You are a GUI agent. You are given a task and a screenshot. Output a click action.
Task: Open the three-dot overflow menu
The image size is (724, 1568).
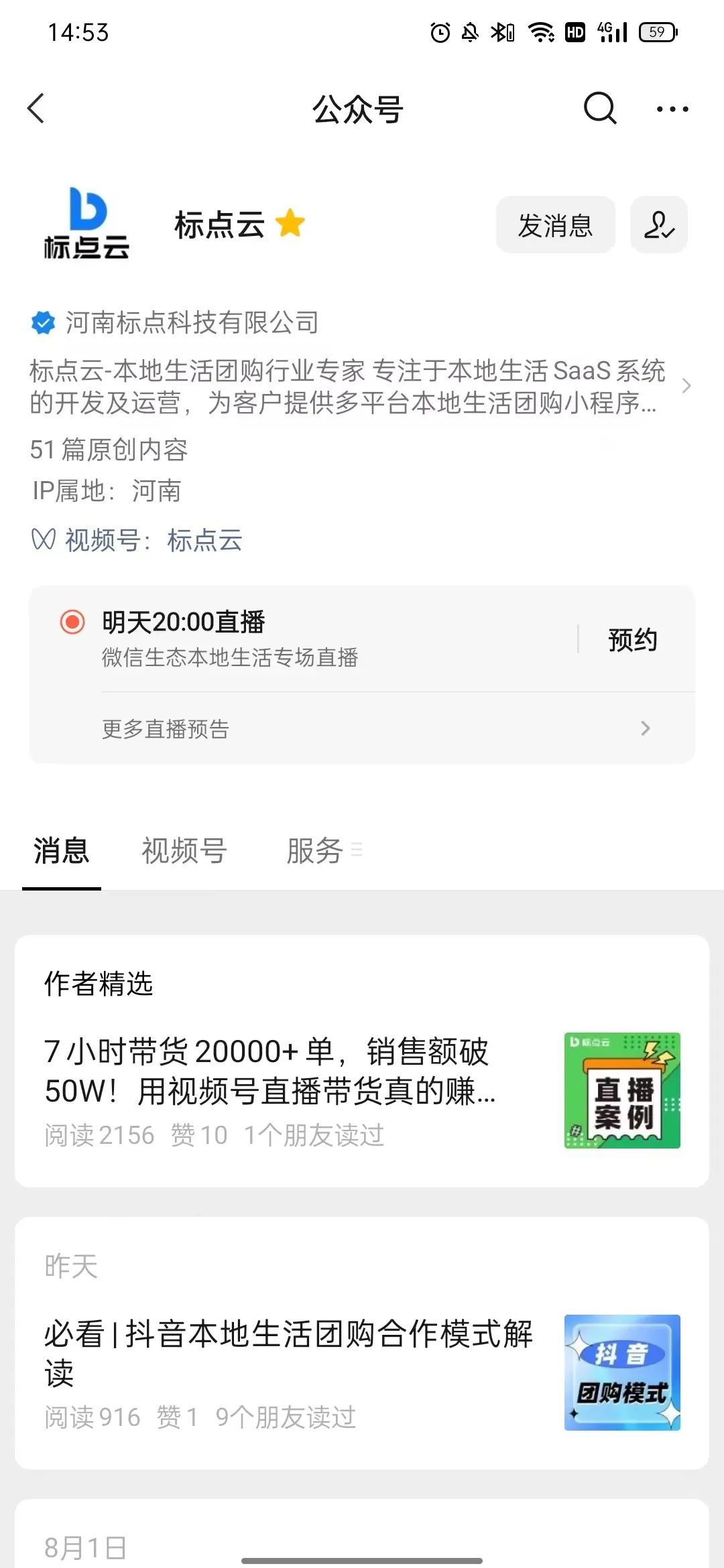pyautogui.click(x=672, y=109)
